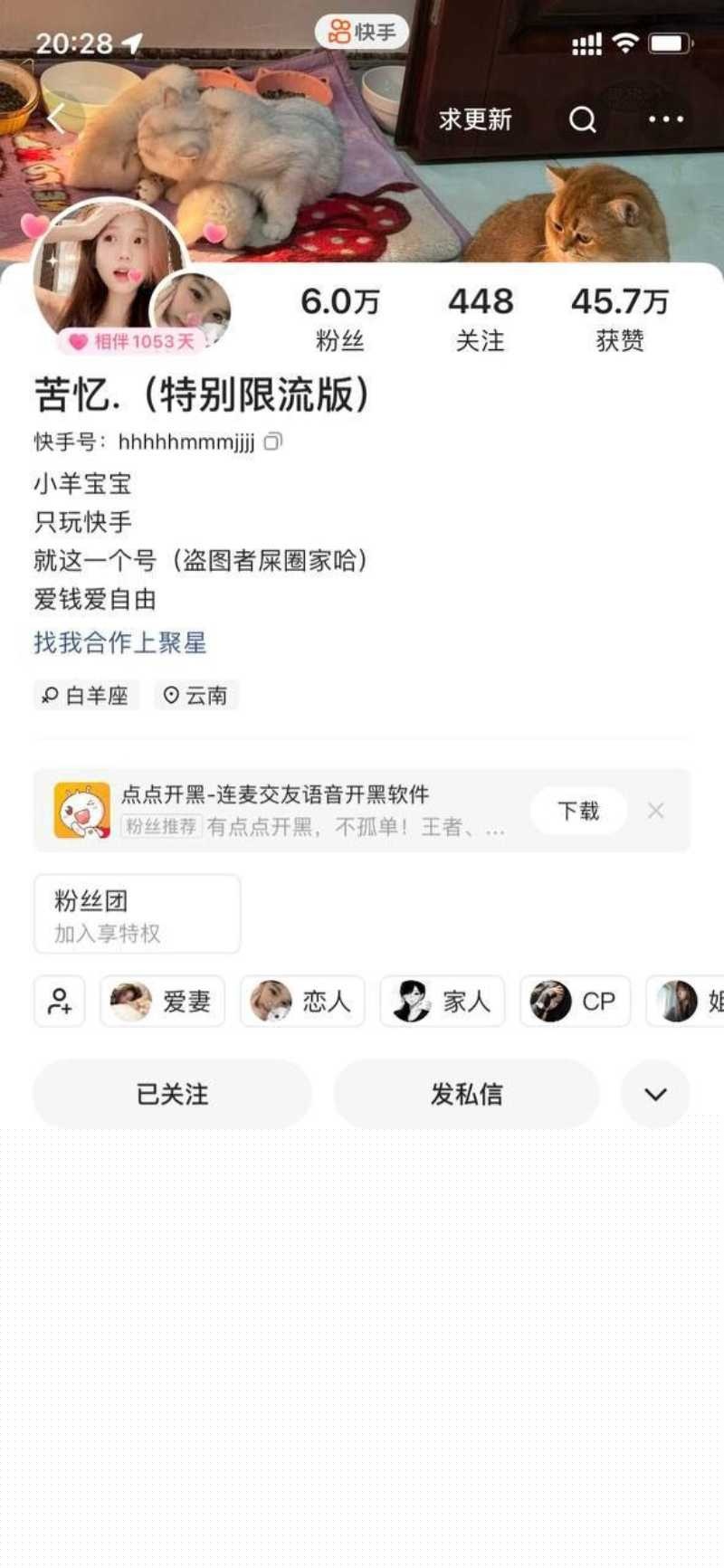Tap 下载 to download the app

pyautogui.click(x=578, y=811)
